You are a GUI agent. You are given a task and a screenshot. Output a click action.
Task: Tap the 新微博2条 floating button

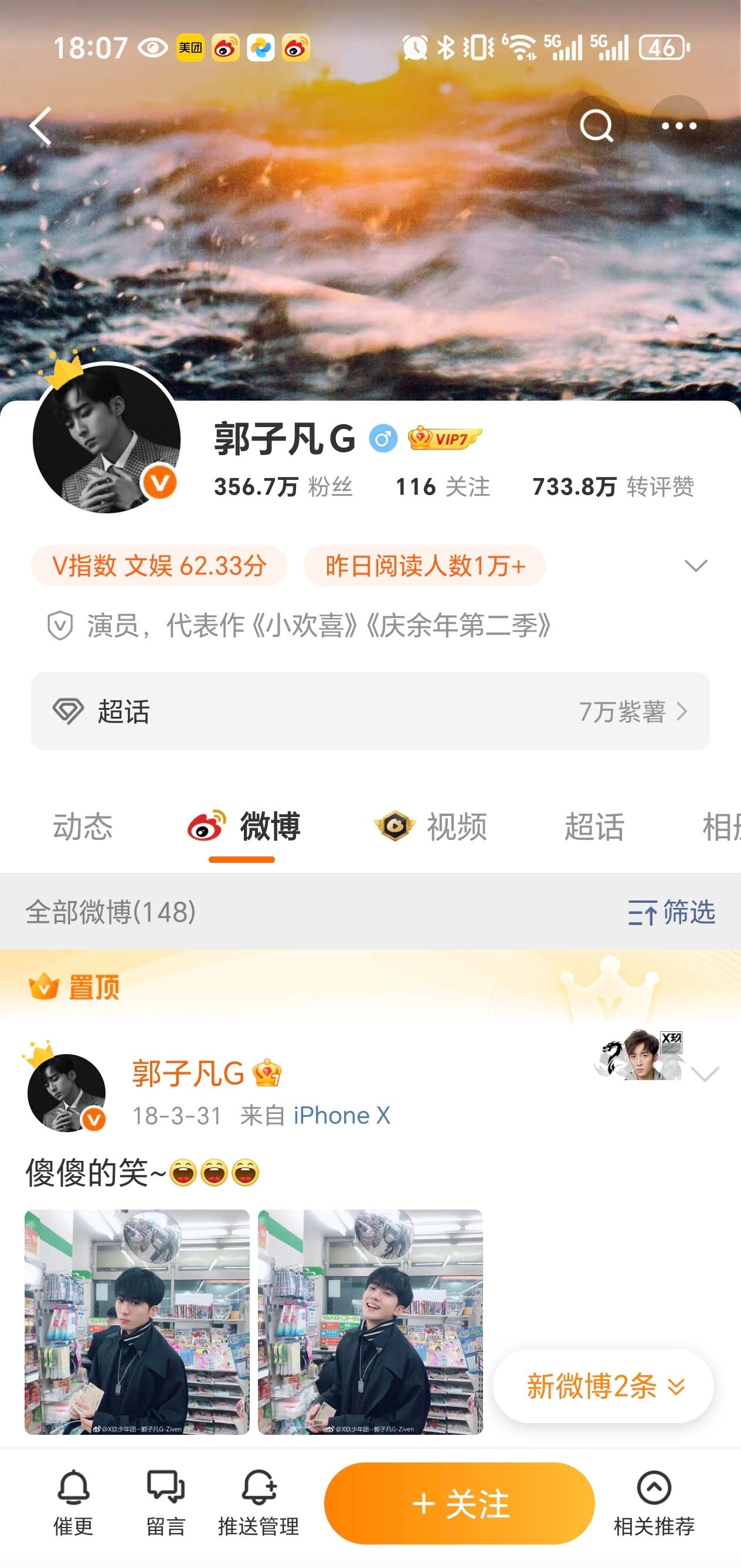coord(603,1386)
